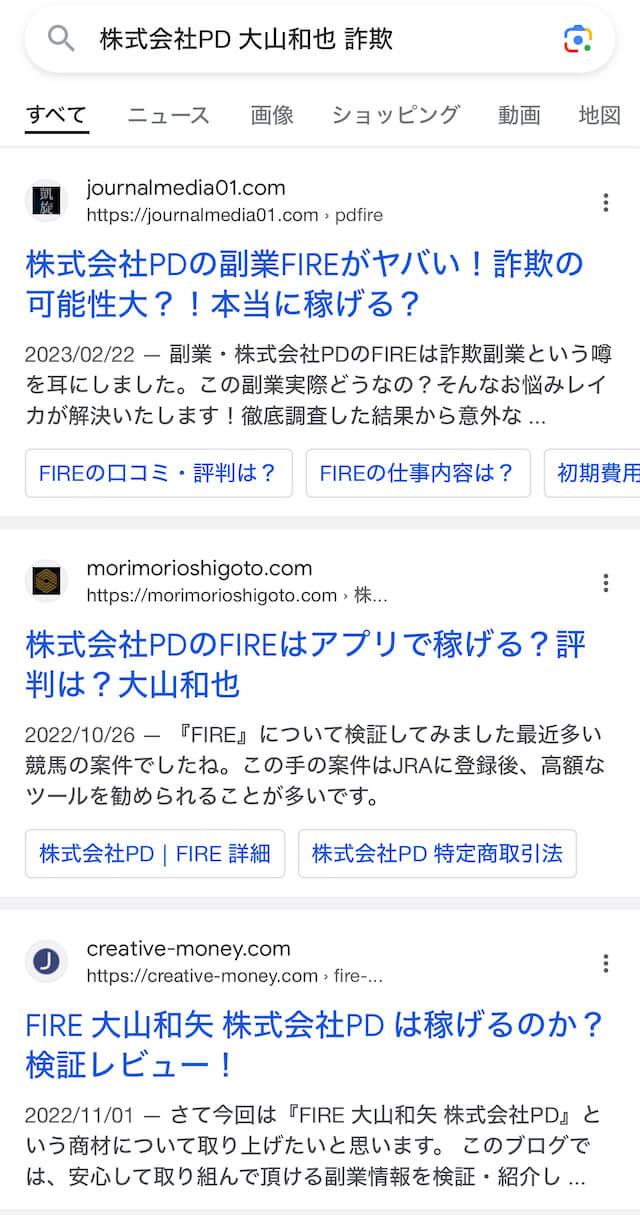Select the FIREの口コミ・評判は？ chip
The width and height of the screenshot is (640, 1215).
[x=158, y=473]
